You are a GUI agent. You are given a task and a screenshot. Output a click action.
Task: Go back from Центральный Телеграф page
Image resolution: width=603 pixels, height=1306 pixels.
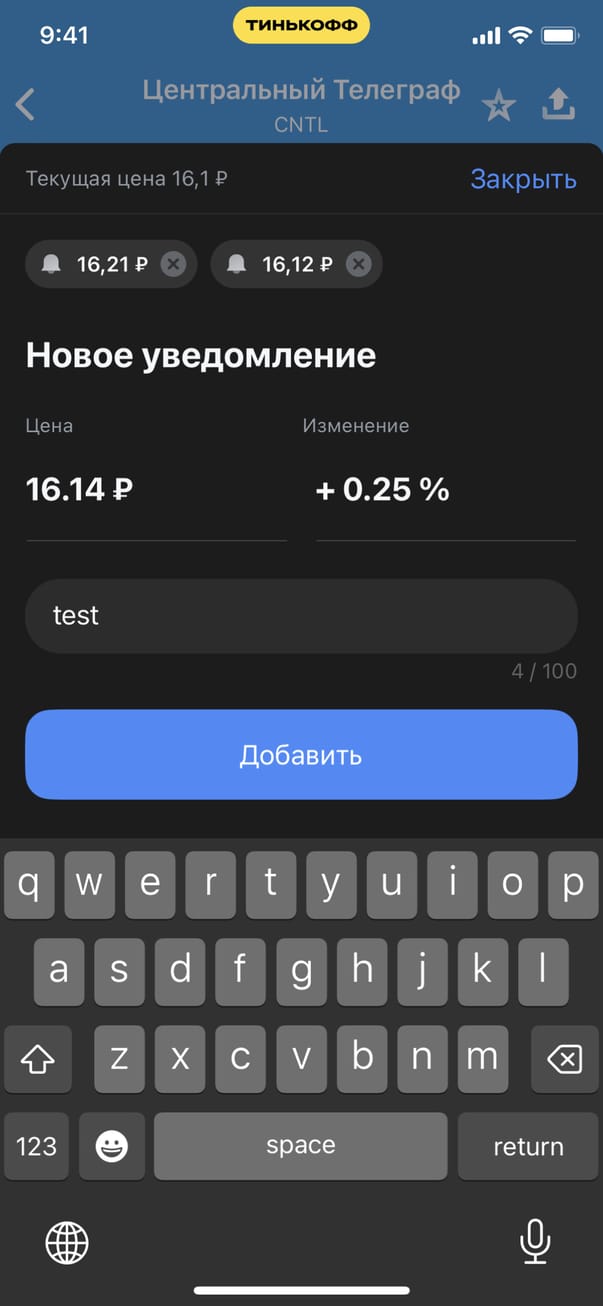(x=26, y=105)
